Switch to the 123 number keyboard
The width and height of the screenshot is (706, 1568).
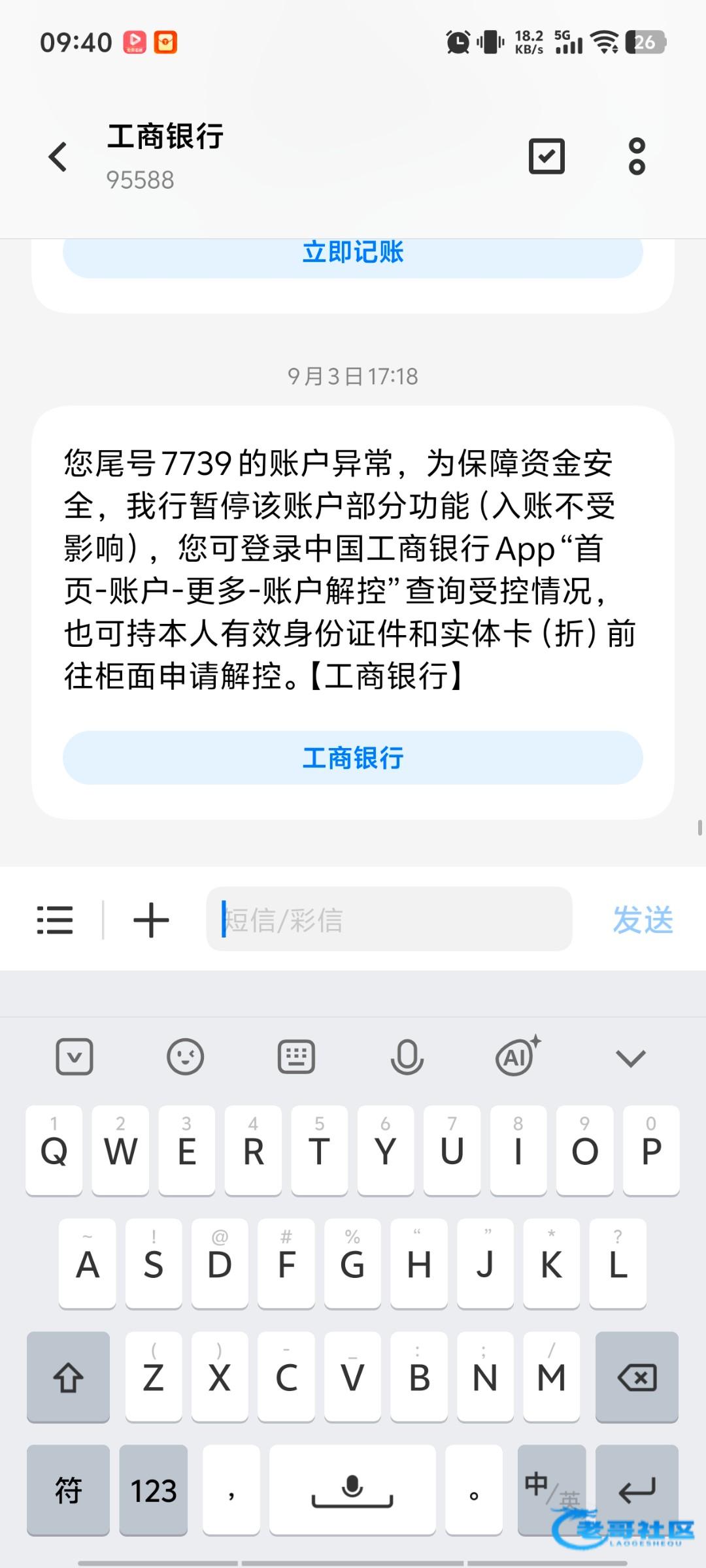click(154, 1490)
